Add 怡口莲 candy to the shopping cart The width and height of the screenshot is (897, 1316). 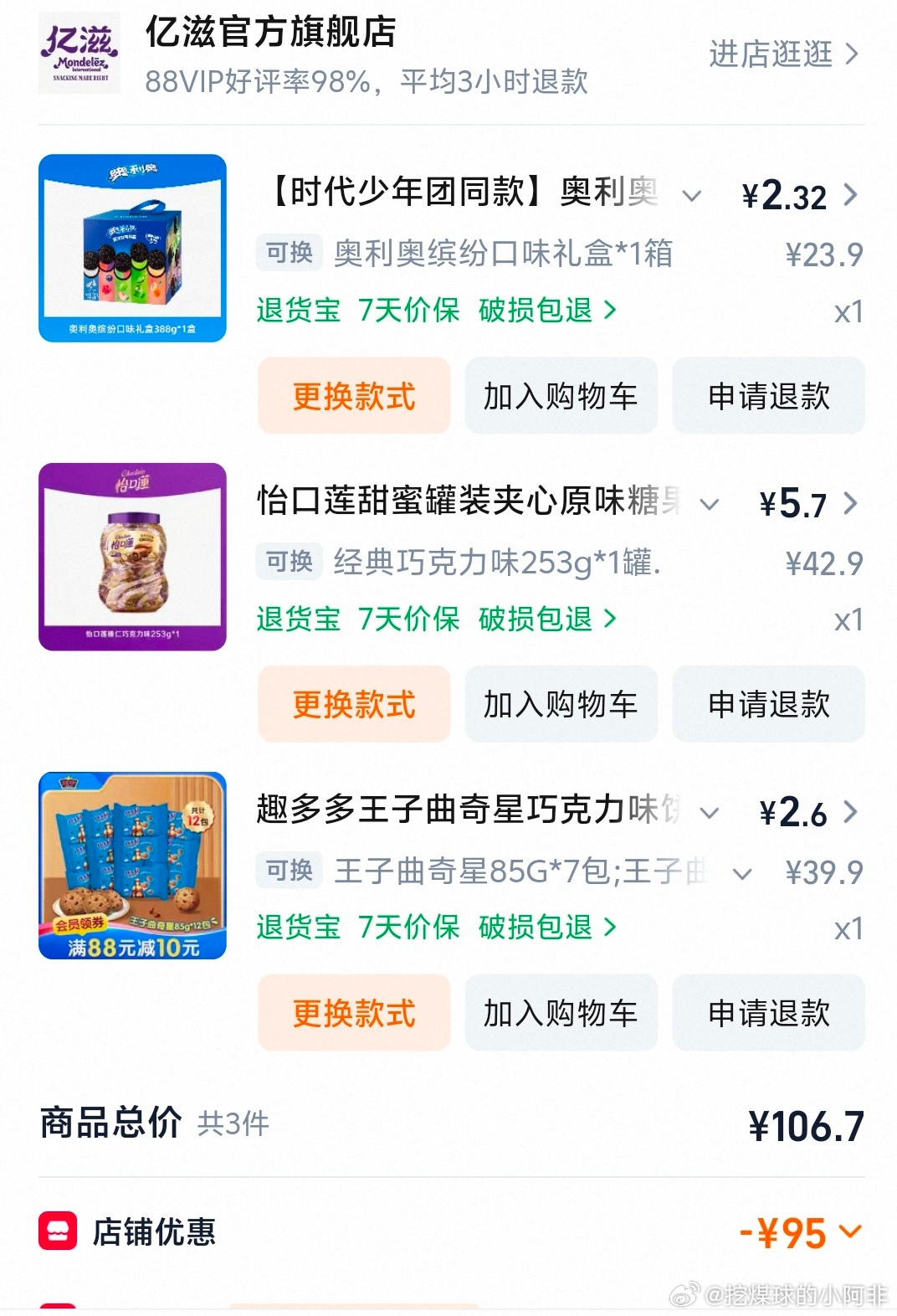[561, 704]
